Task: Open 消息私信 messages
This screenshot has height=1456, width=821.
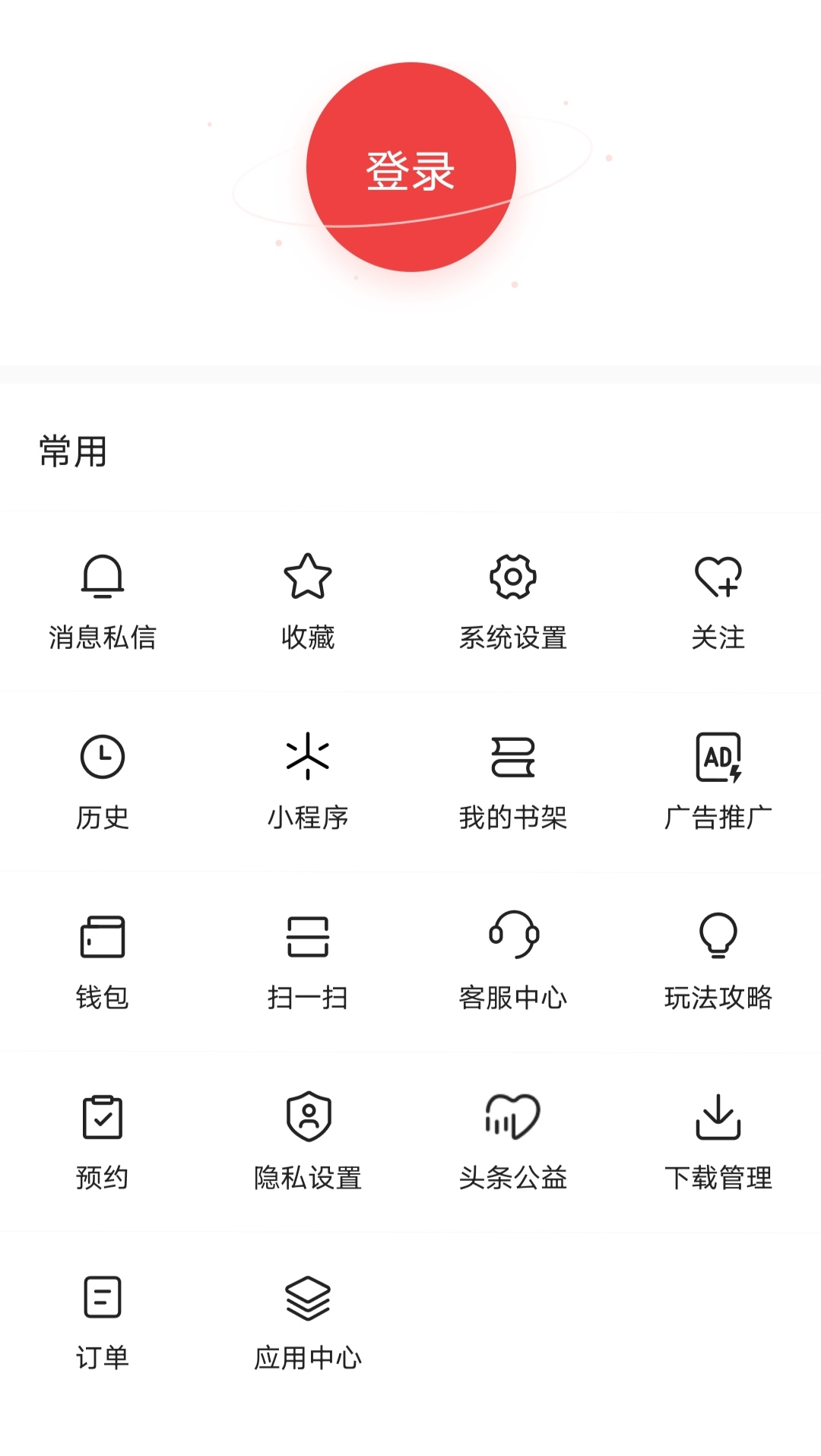Action: (x=103, y=601)
